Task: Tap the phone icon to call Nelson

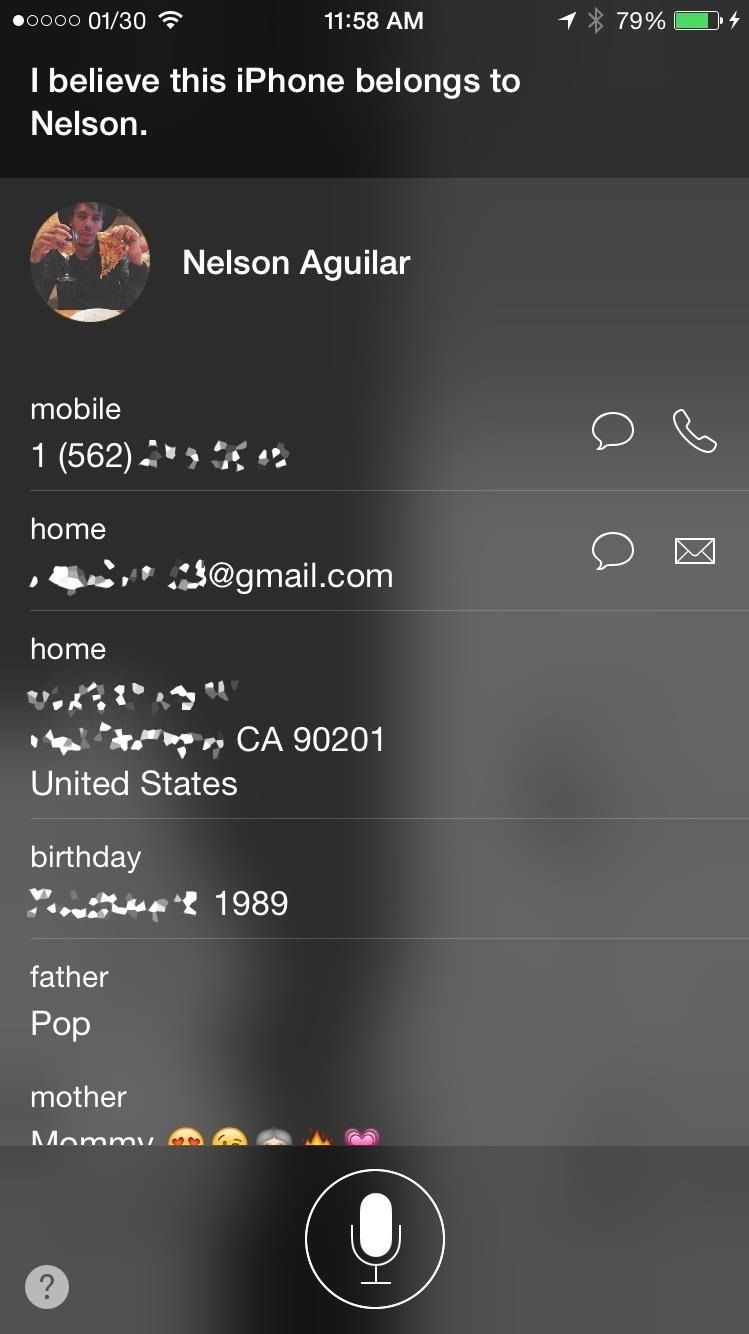Action: tap(695, 431)
